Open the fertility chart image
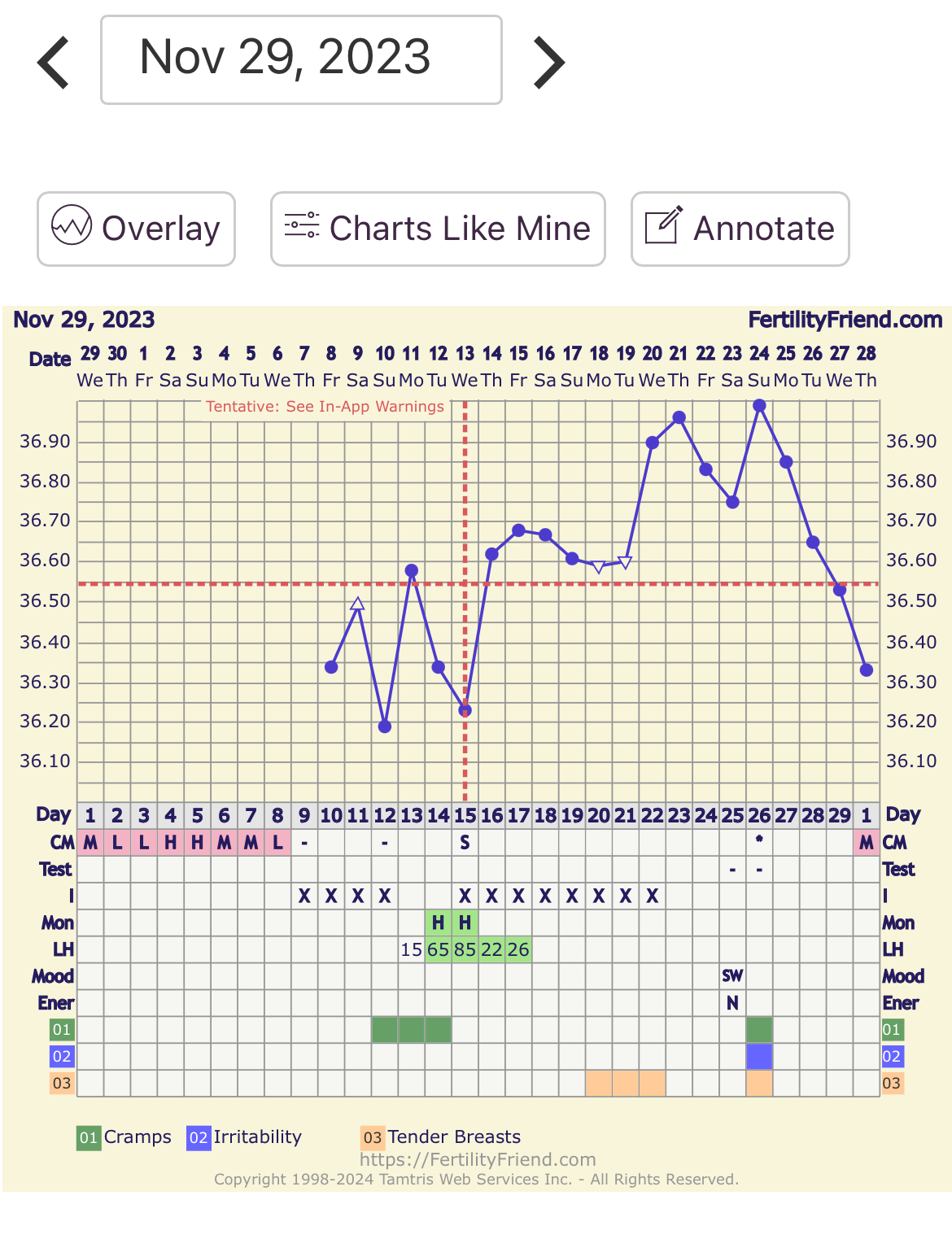Viewport: 952px width, 1252px height. click(x=477, y=748)
